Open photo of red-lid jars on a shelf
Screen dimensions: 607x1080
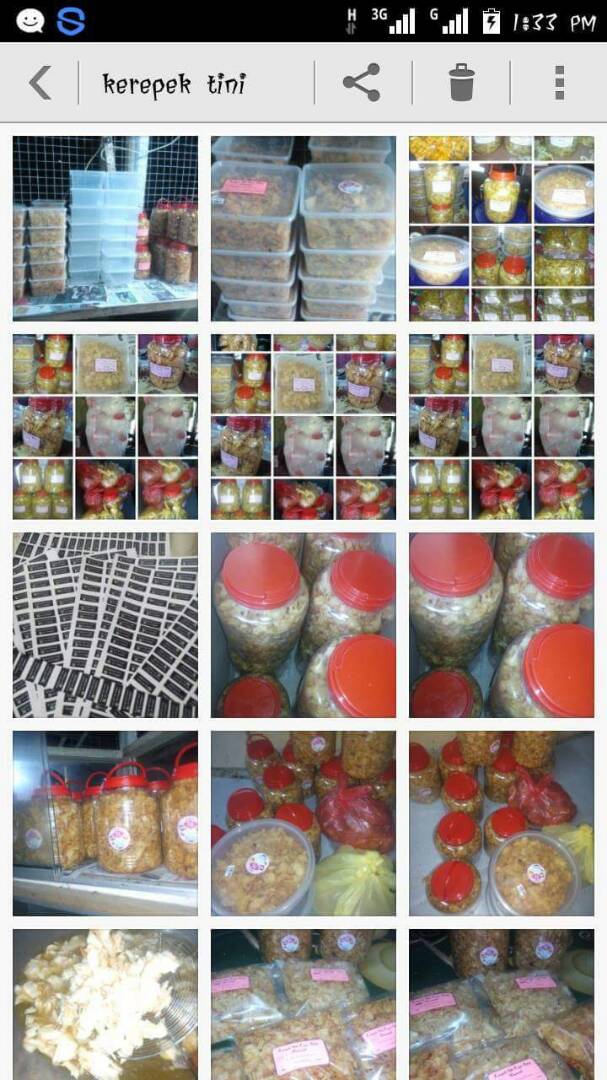tap(105, 823)
